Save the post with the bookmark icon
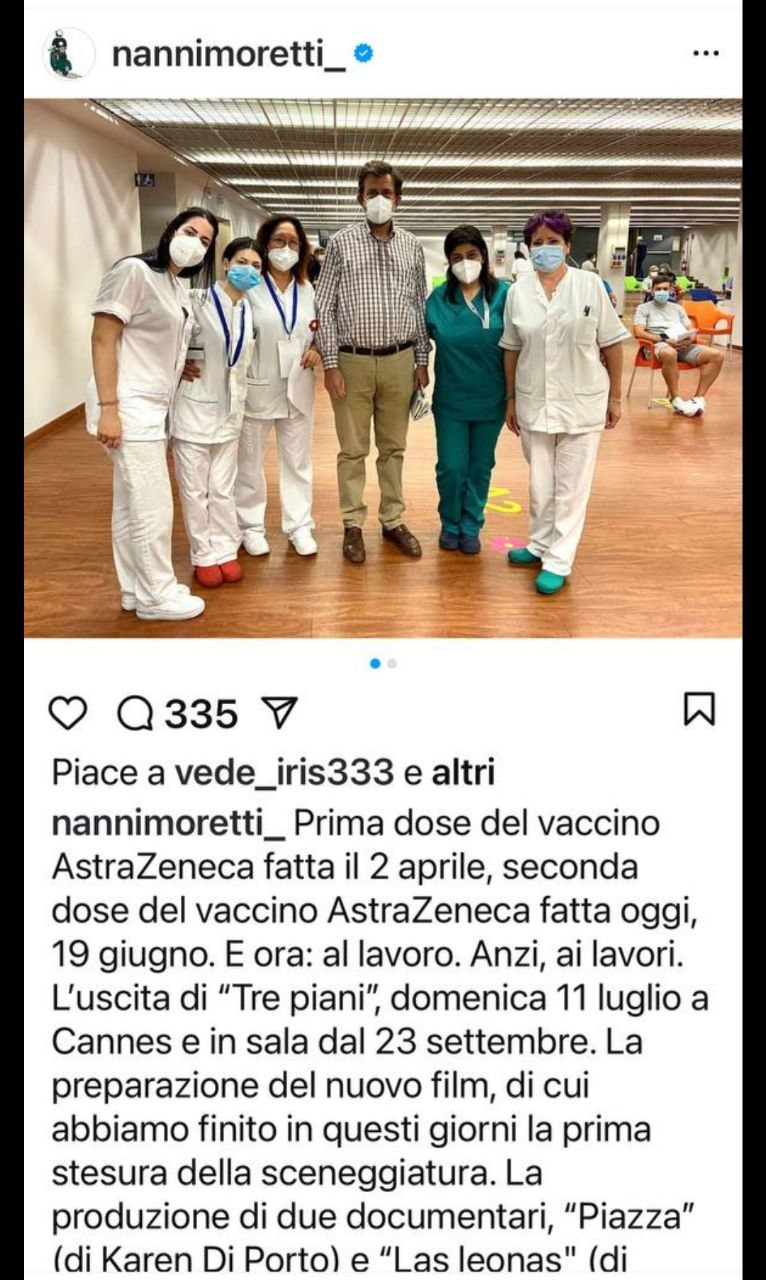 point(699,709)
